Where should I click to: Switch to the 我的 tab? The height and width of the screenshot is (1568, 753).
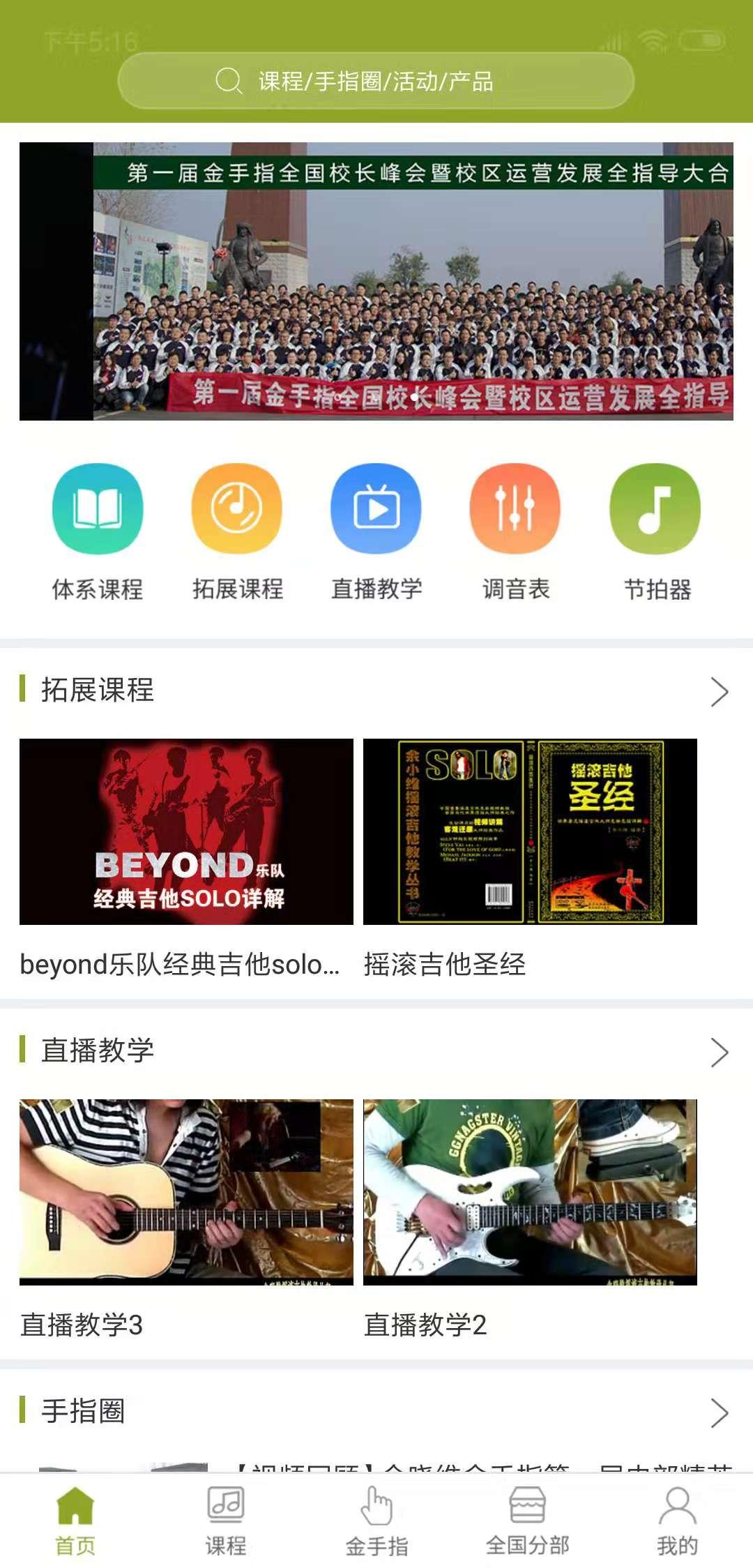coord(677,1522)
